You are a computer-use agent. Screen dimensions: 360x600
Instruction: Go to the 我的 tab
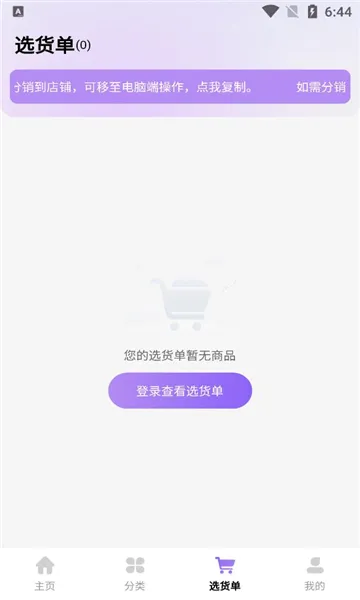315,574
